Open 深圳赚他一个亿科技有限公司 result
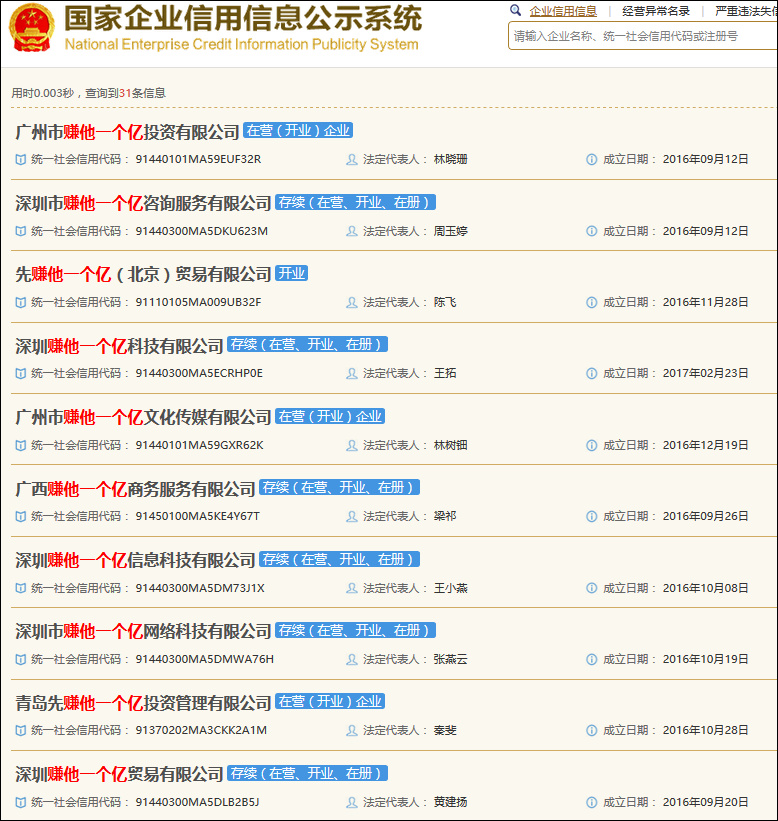Screen dimensions: 778x821 pyautogui.click(x=120, y=346)
